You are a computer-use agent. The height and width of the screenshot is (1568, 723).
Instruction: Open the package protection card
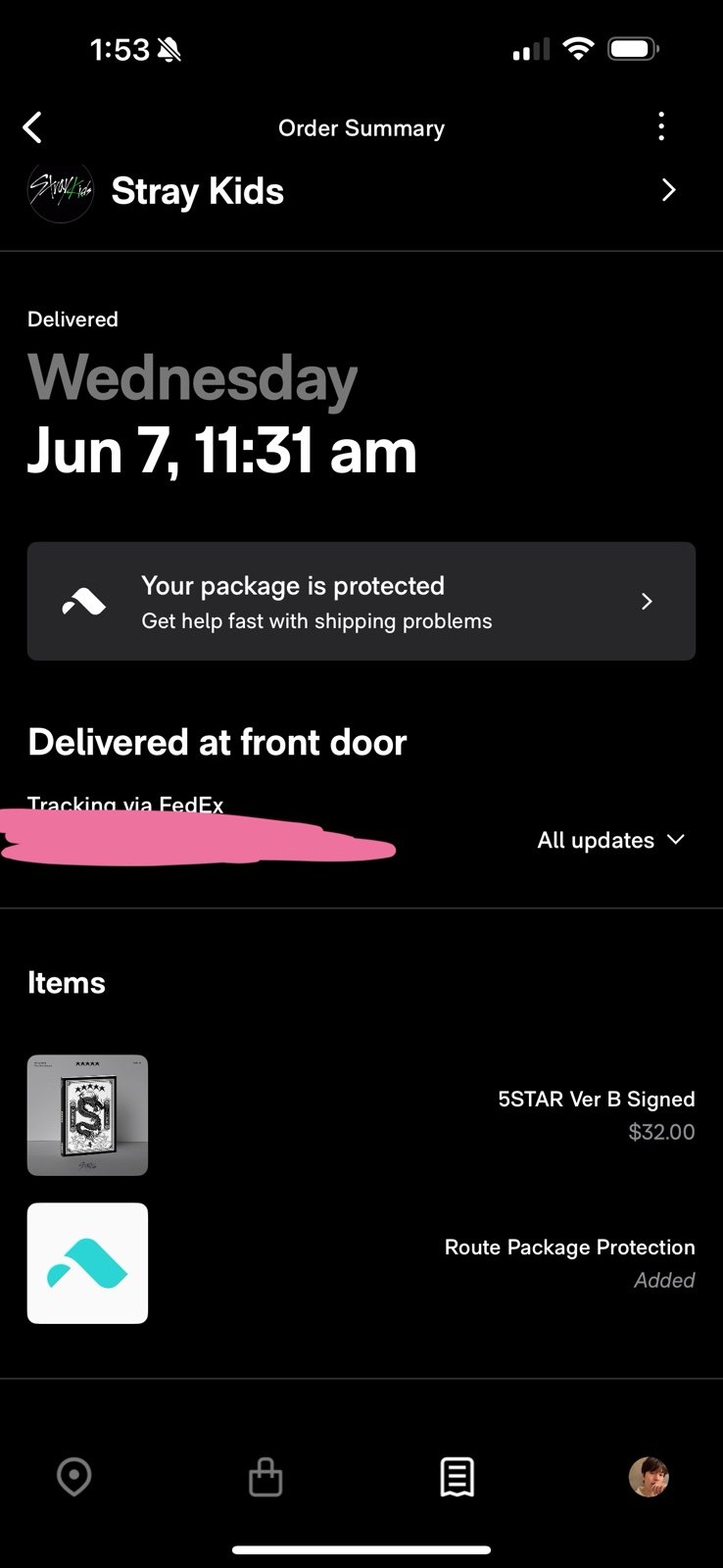361,601
